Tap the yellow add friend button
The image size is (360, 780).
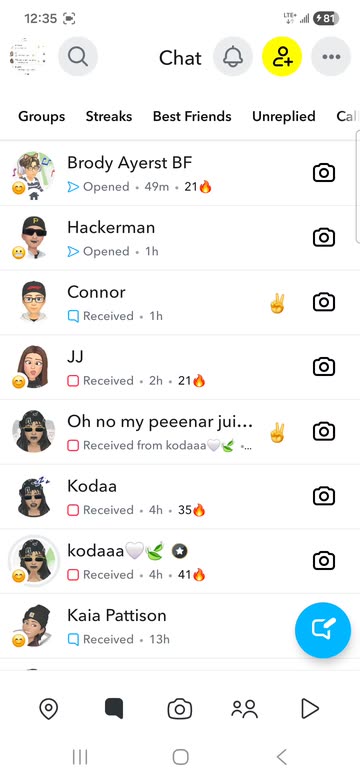tap(282, 57)
